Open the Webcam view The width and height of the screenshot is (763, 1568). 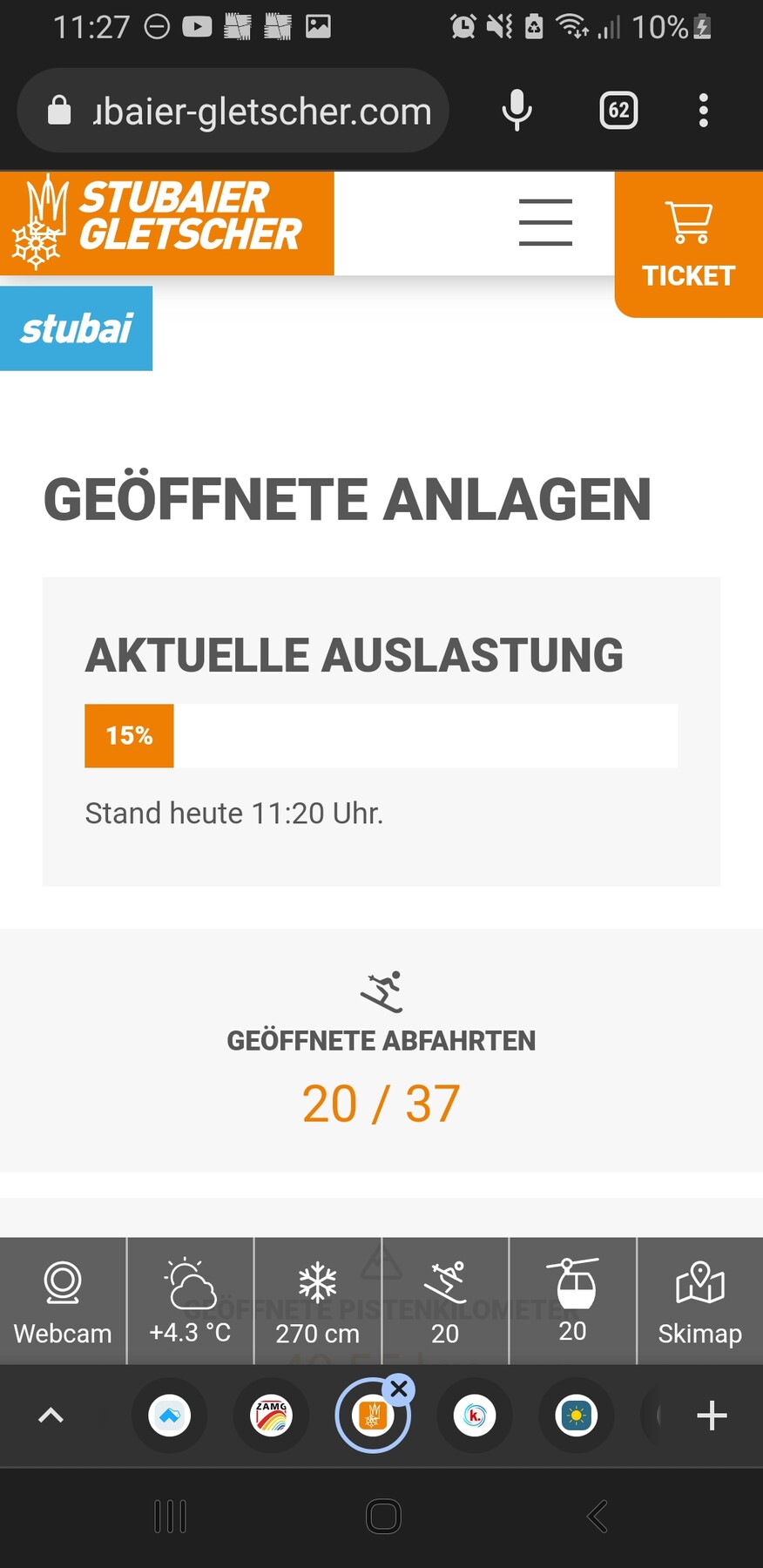(63, 1301)
